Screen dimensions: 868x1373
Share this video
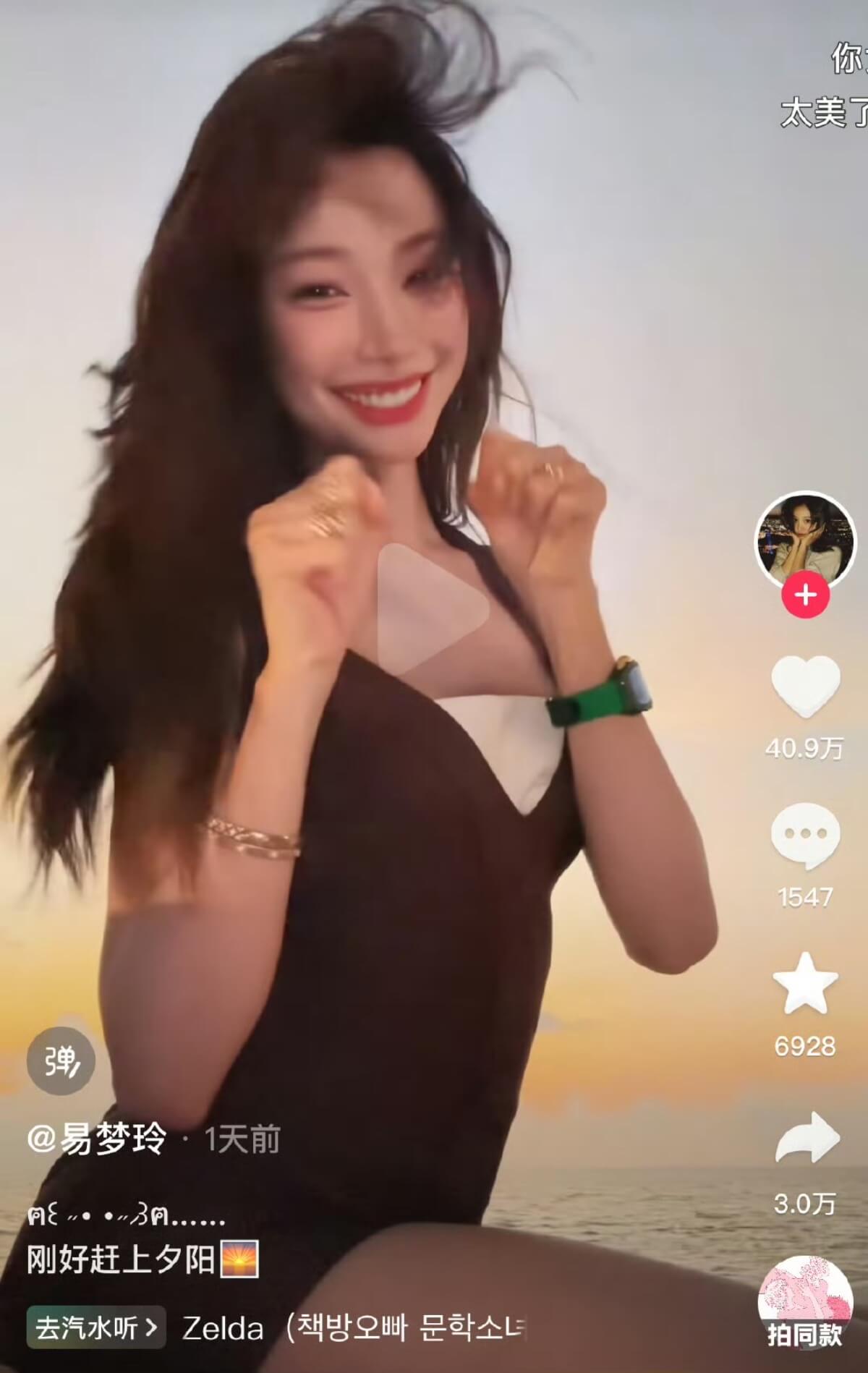(806, 1139)
